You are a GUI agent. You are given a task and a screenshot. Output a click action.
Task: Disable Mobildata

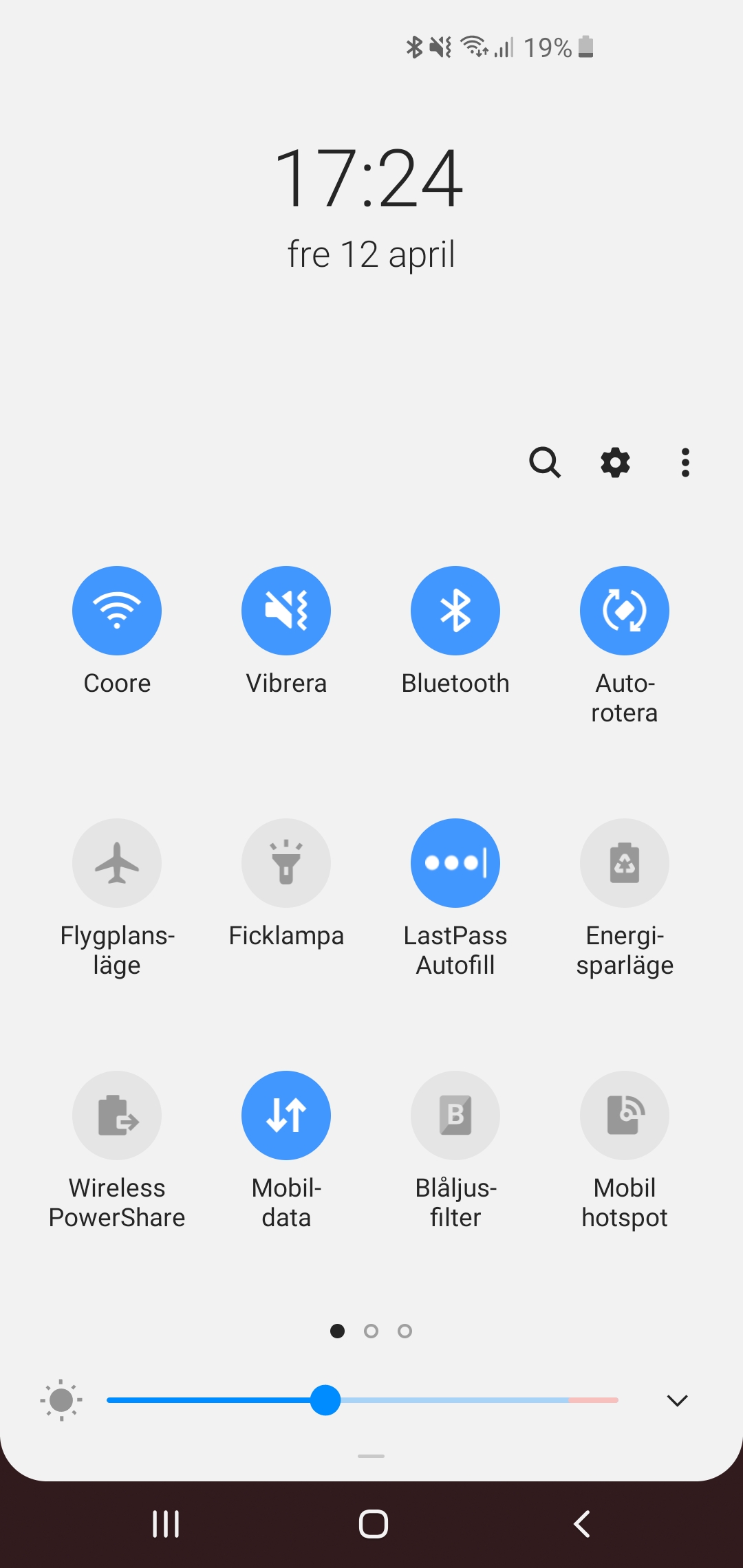point(286,1115)
